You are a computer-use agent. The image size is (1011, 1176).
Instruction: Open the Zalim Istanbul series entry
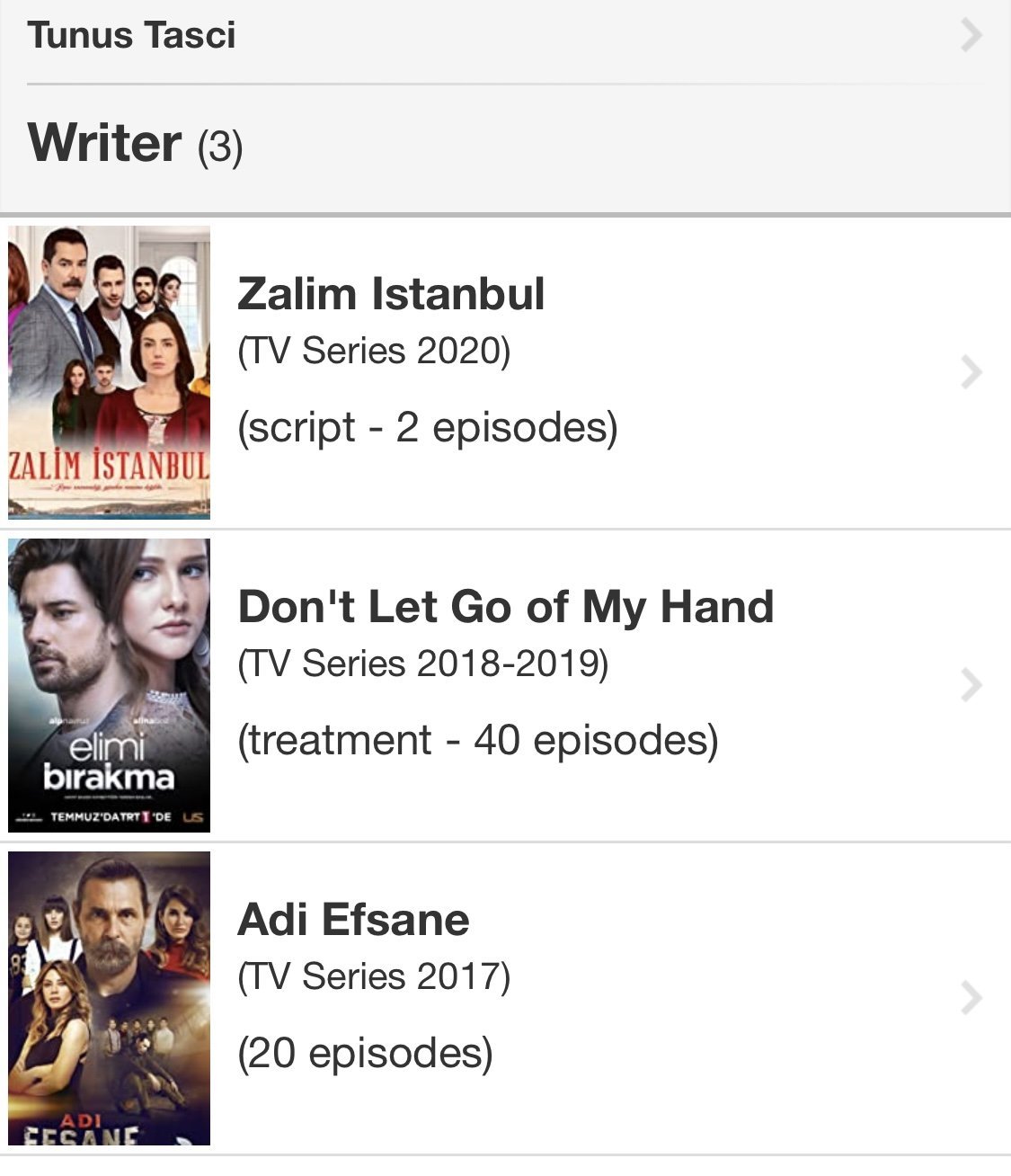point(505,372)
